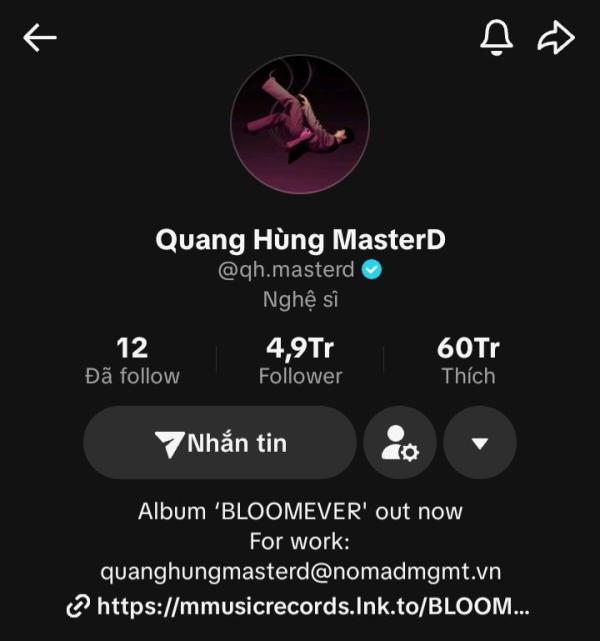Image resolution: width=600 pixels, height=641 pixels.
Task: Open the profile picture
Action: tap(300, 124)
